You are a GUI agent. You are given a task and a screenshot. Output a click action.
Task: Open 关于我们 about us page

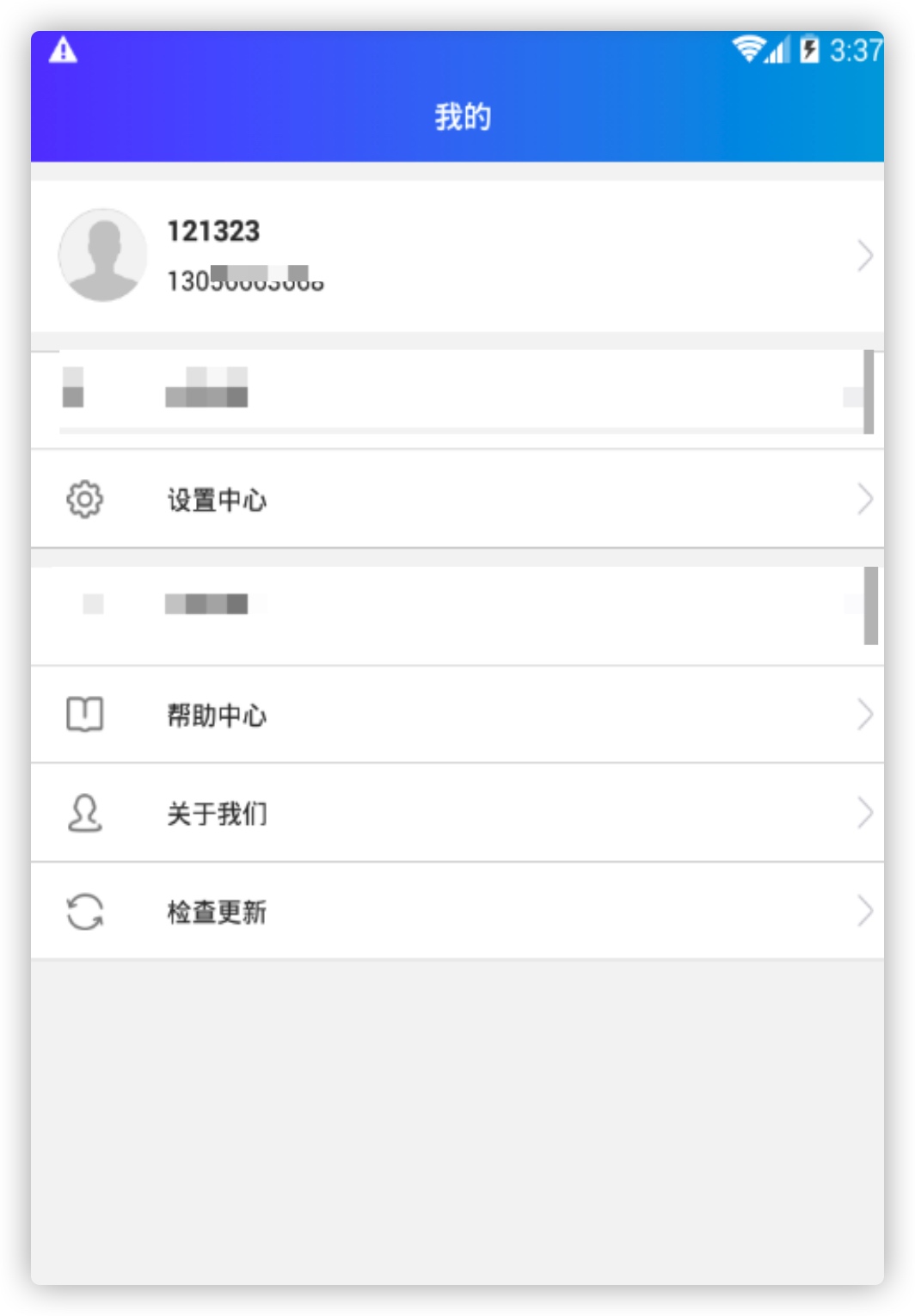(456, 813)
